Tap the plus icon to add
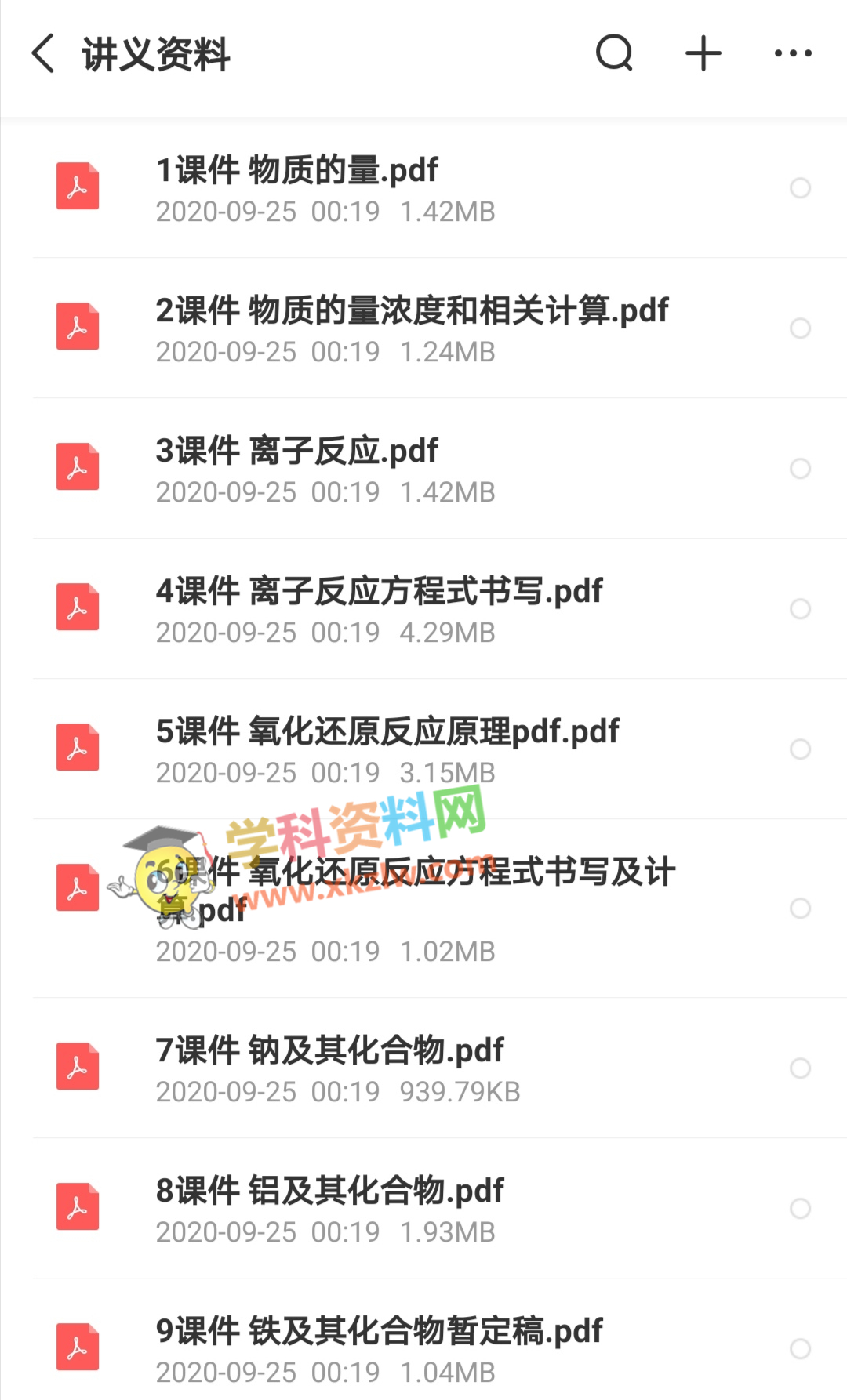Screen dimensions: 847x1400 pyautogui.click(x=703, y=53)
